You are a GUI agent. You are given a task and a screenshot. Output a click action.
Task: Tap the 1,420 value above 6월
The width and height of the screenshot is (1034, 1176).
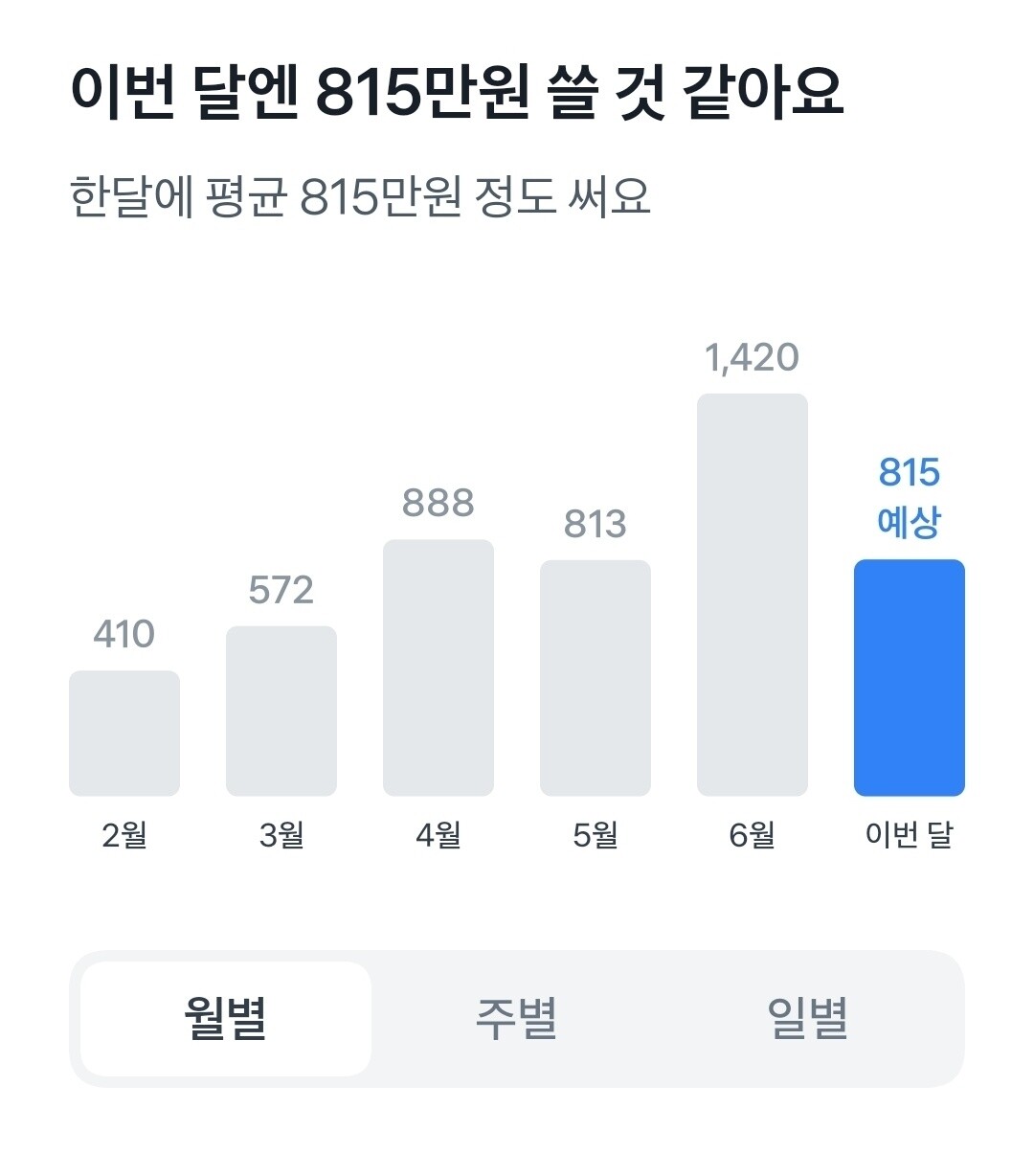(752, 356)
